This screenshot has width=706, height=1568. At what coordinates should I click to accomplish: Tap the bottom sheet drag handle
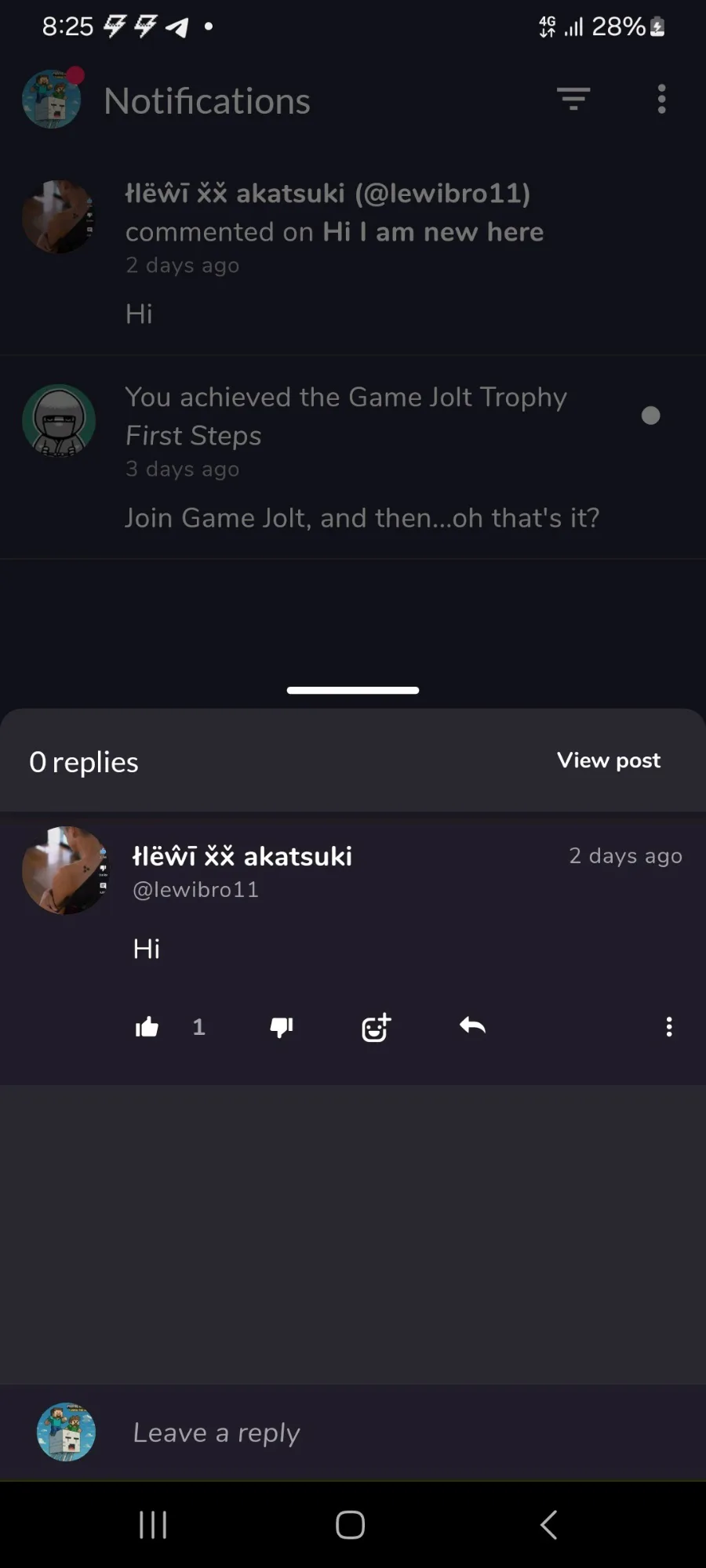(353, 690)
